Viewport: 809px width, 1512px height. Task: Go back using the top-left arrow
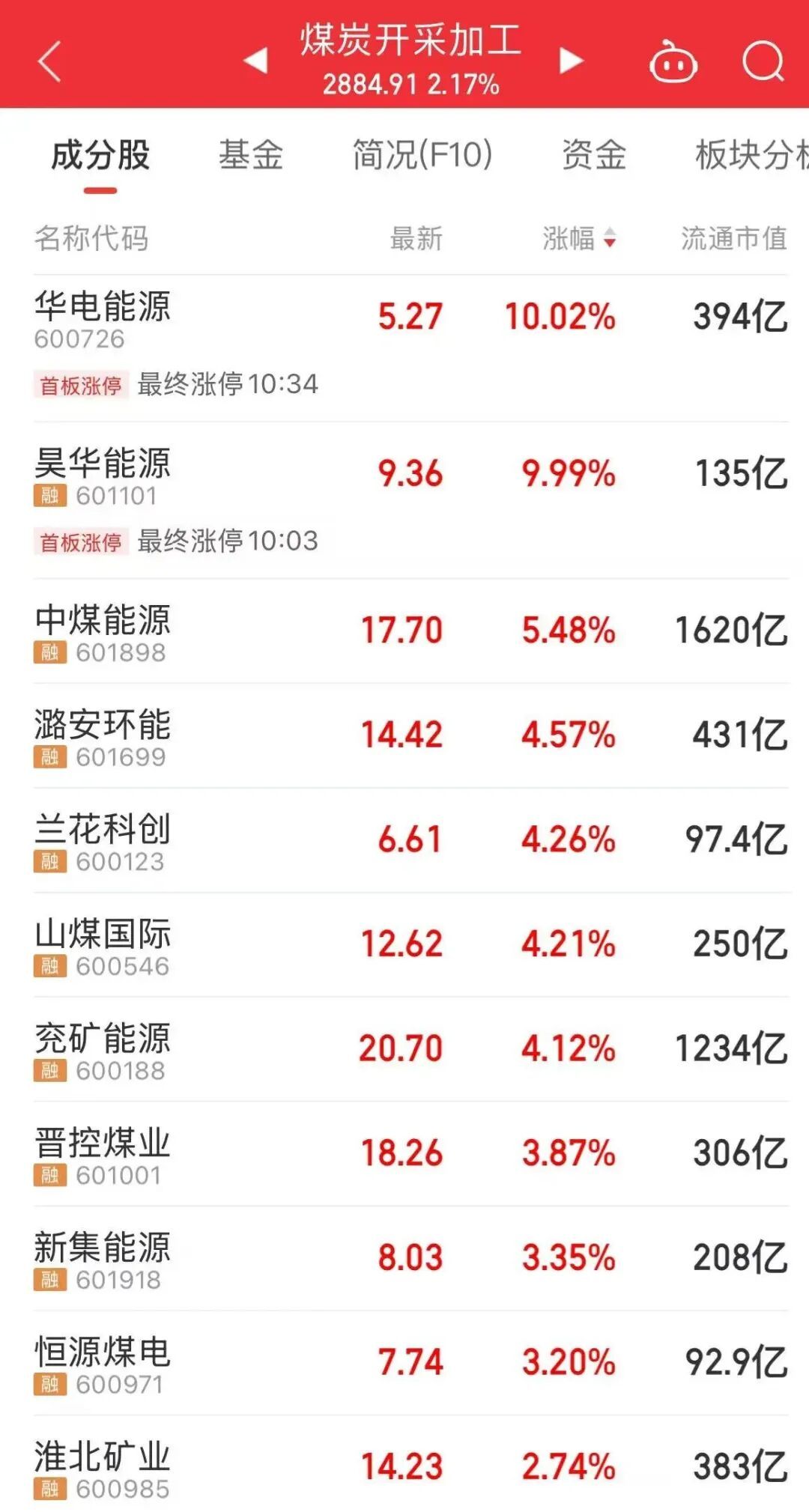(49, 61)
